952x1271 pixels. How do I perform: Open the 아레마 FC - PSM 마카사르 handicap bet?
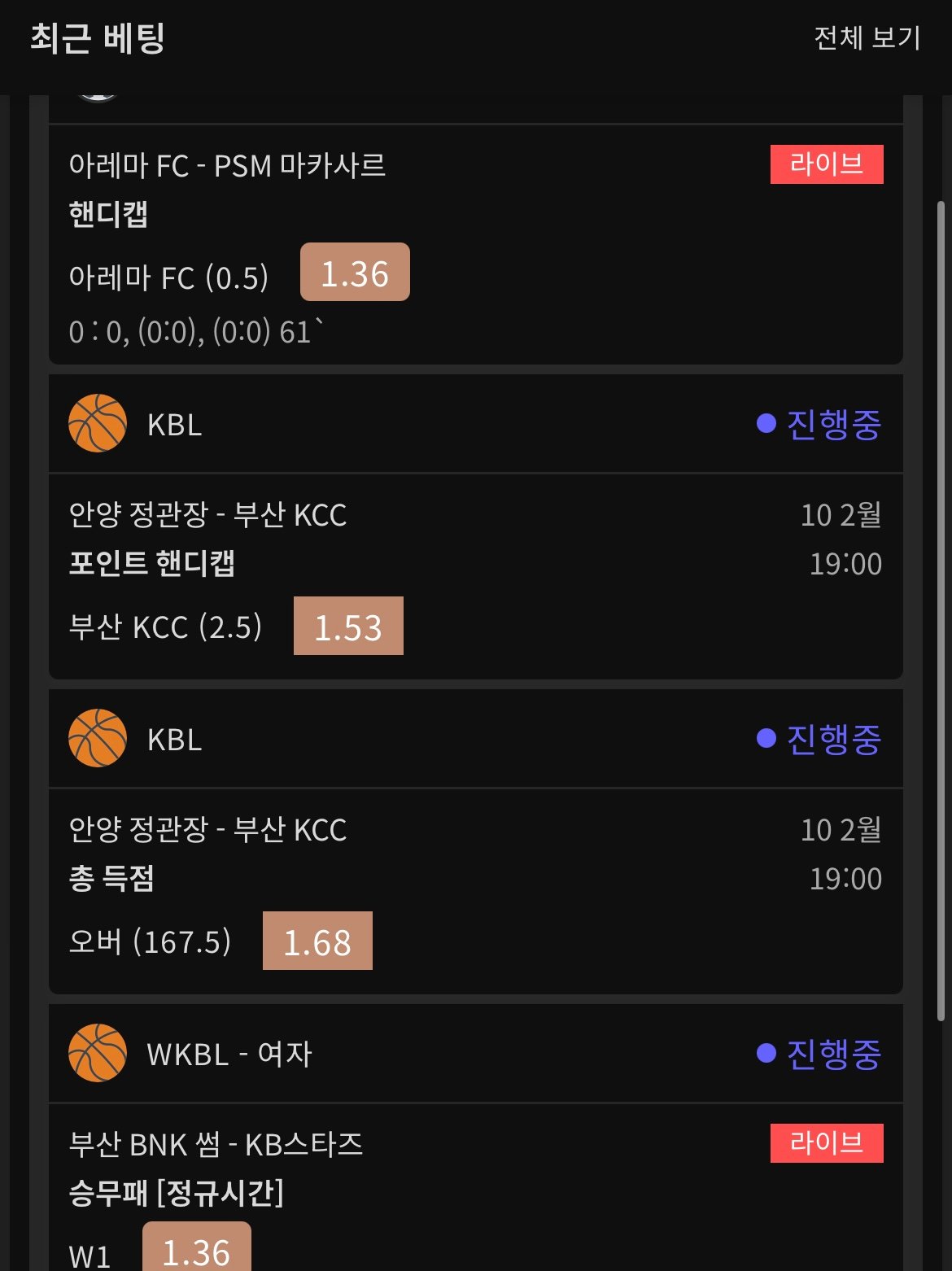(227, 166)
